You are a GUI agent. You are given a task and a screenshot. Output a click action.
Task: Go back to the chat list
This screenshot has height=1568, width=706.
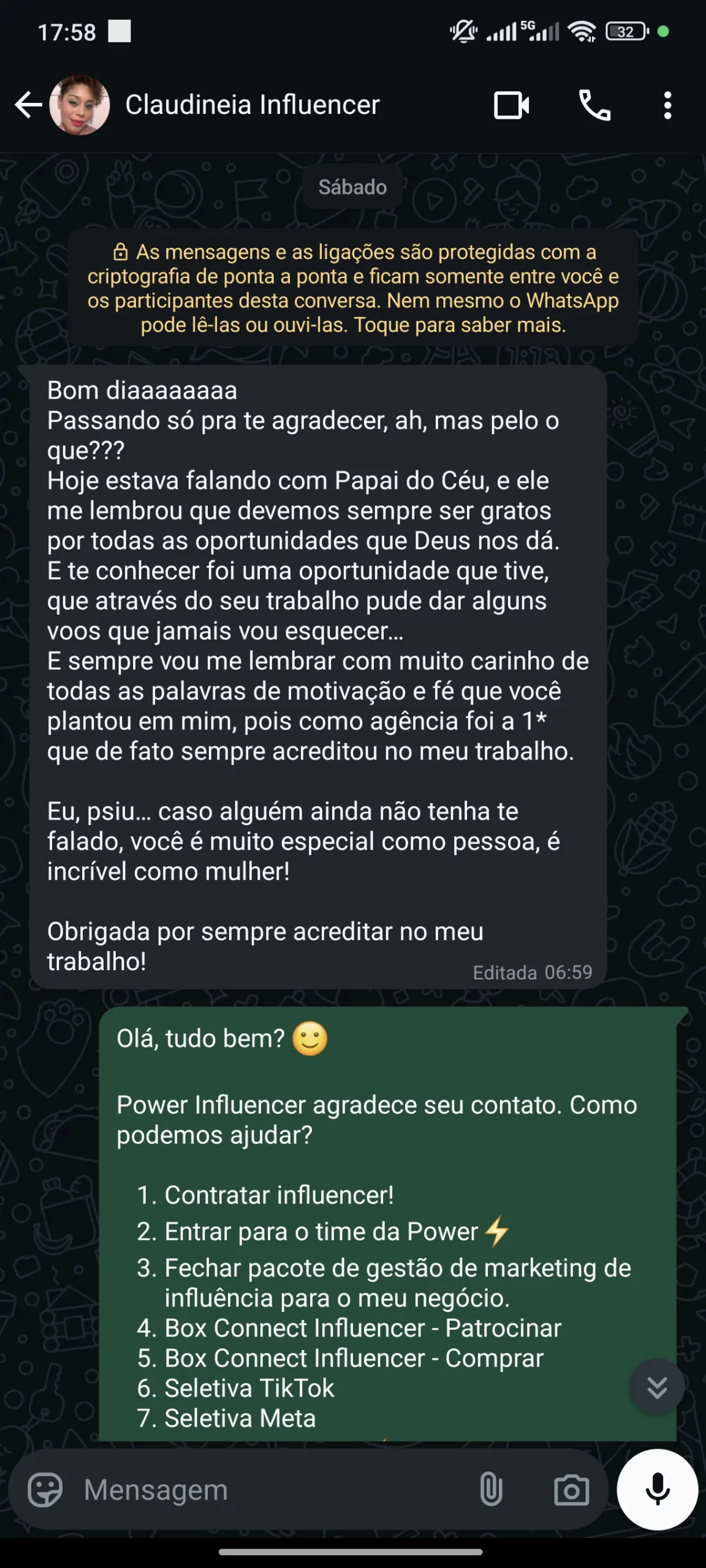(28, 105)
